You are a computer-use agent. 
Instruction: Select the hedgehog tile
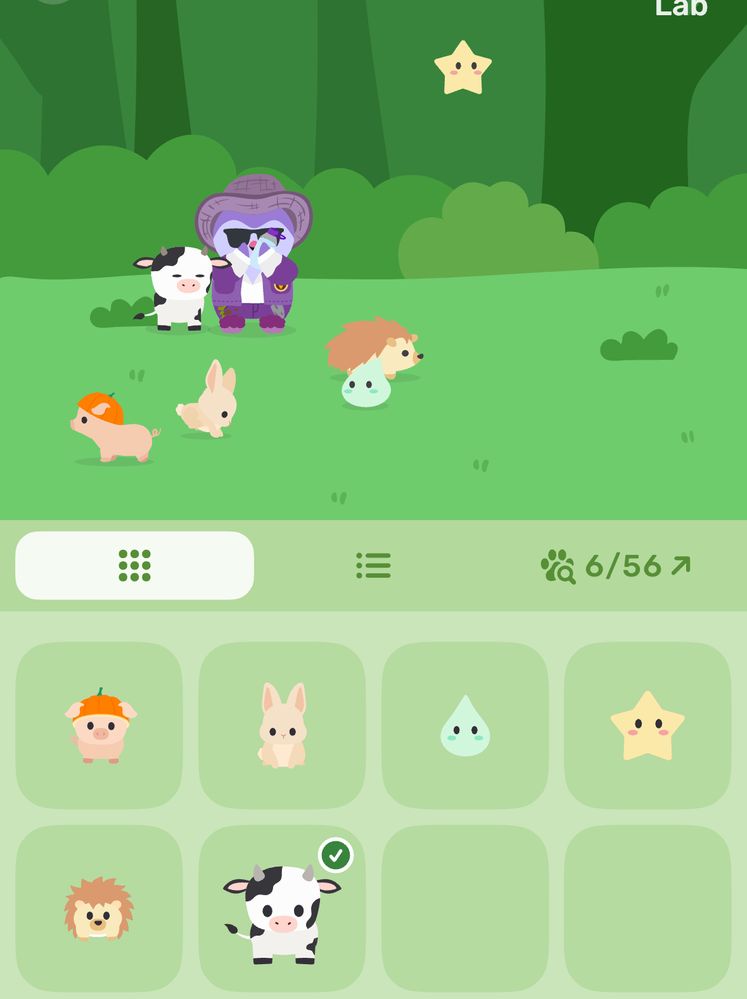pos(99,908)
